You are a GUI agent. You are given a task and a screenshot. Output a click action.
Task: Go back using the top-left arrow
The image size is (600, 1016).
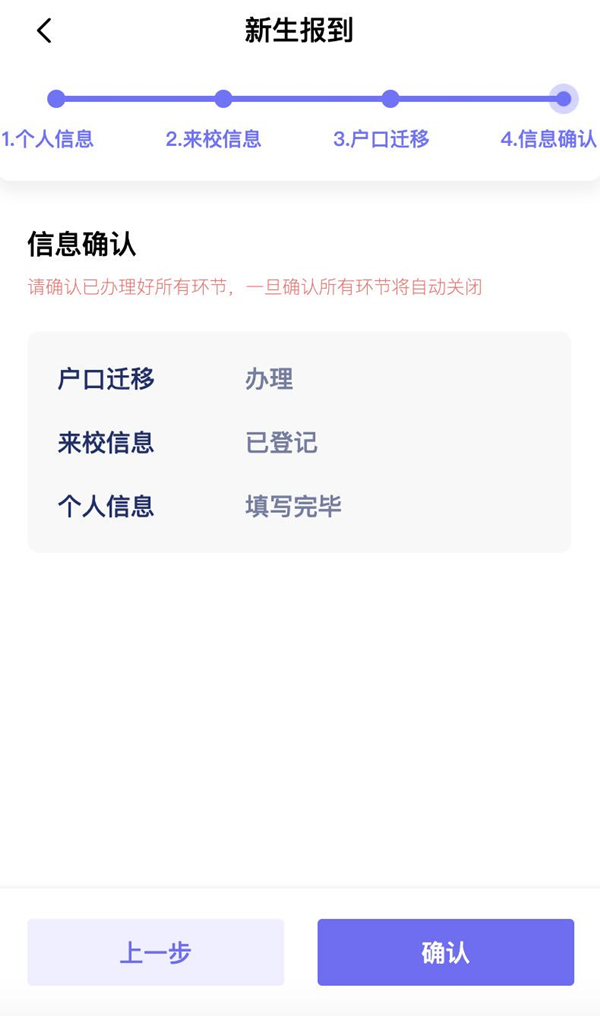point(44,31)
